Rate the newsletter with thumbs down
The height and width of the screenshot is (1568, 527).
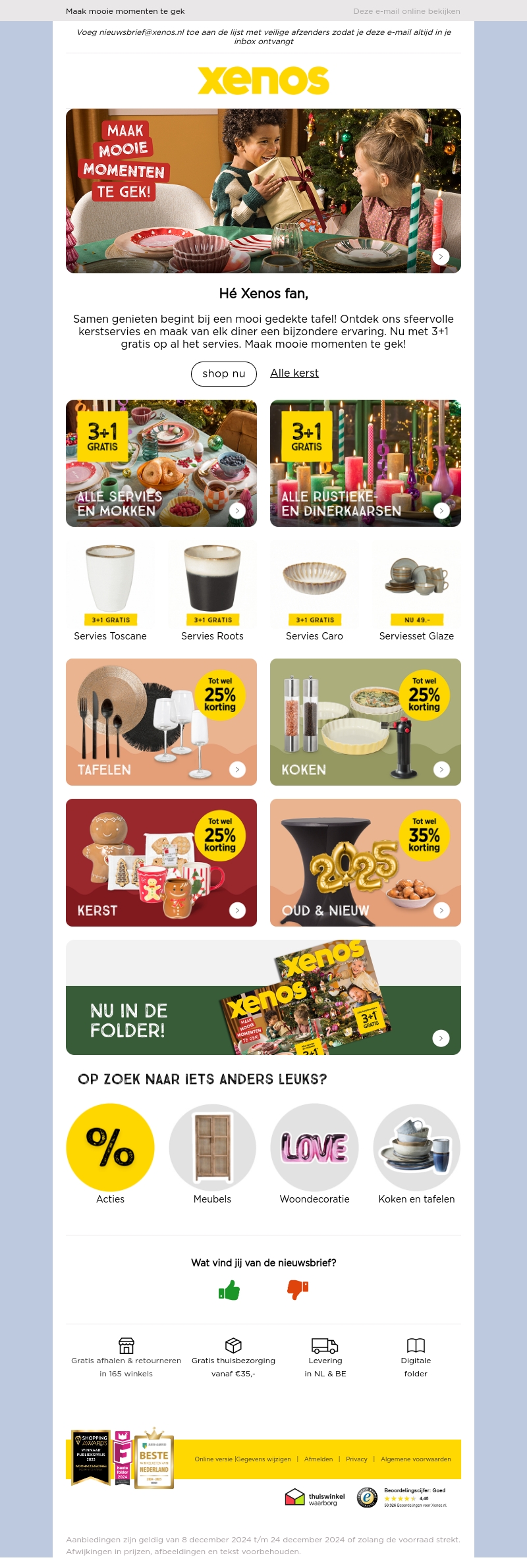298,1289
